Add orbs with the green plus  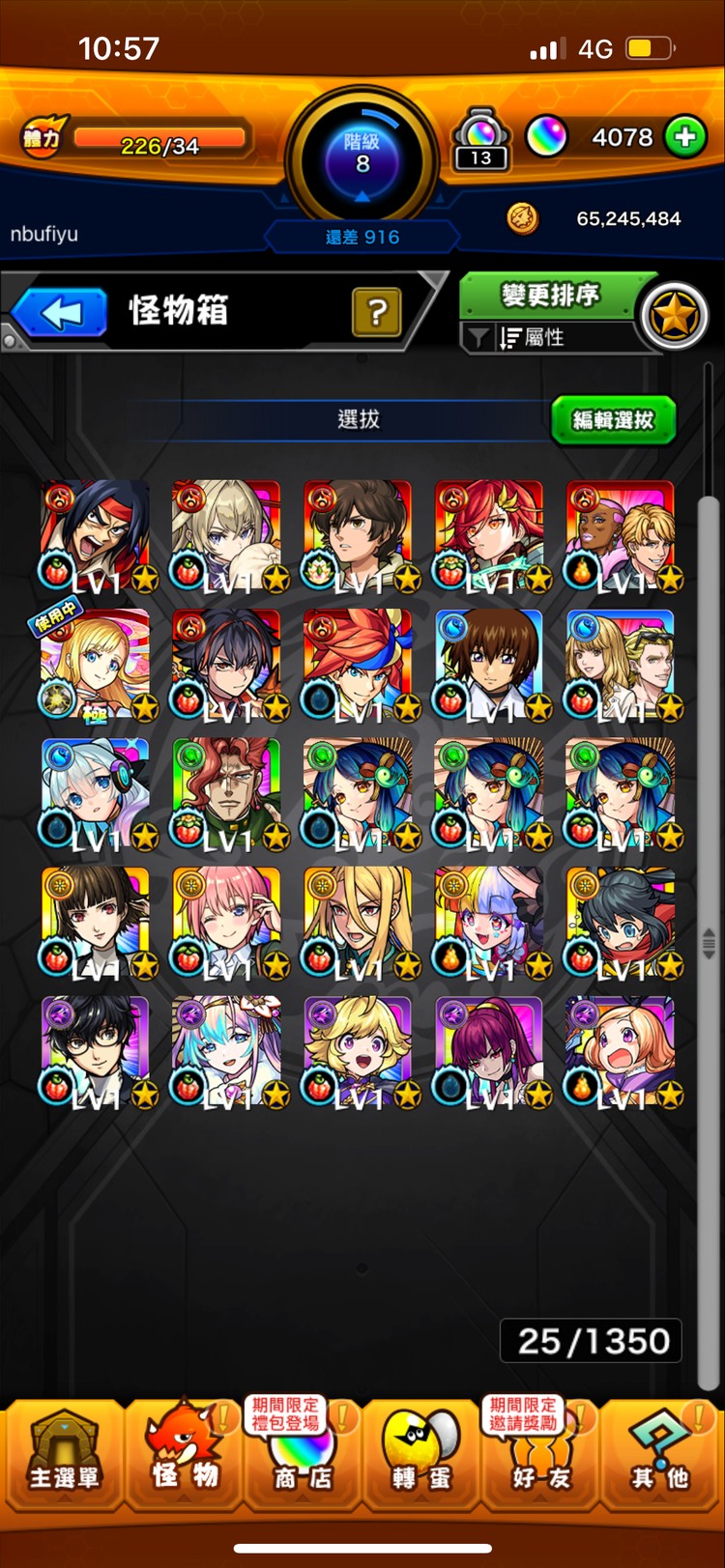[684, 137]
